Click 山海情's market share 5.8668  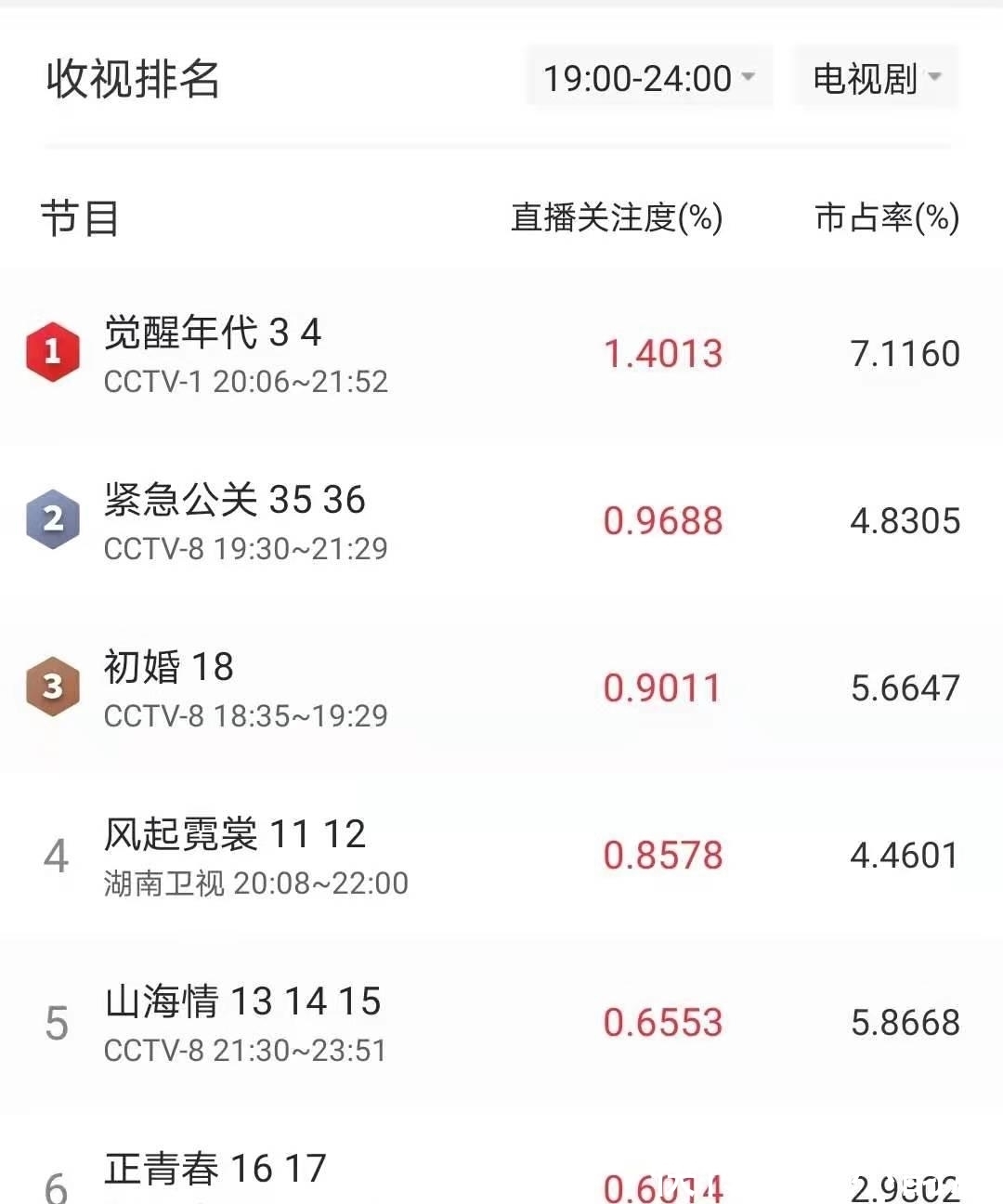click(x=905, y=1022)
